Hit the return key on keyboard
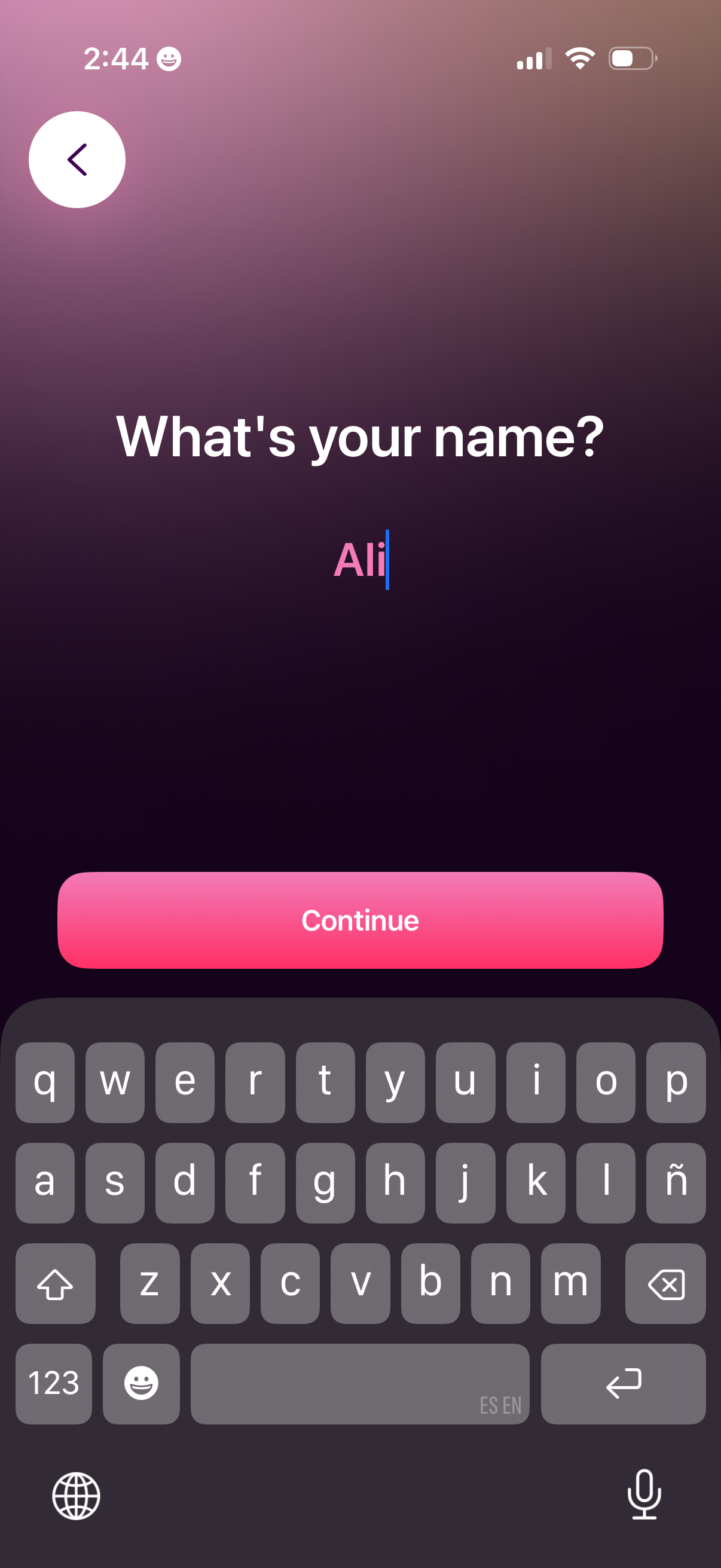The image size is (721, 1568). point(622,1383)
